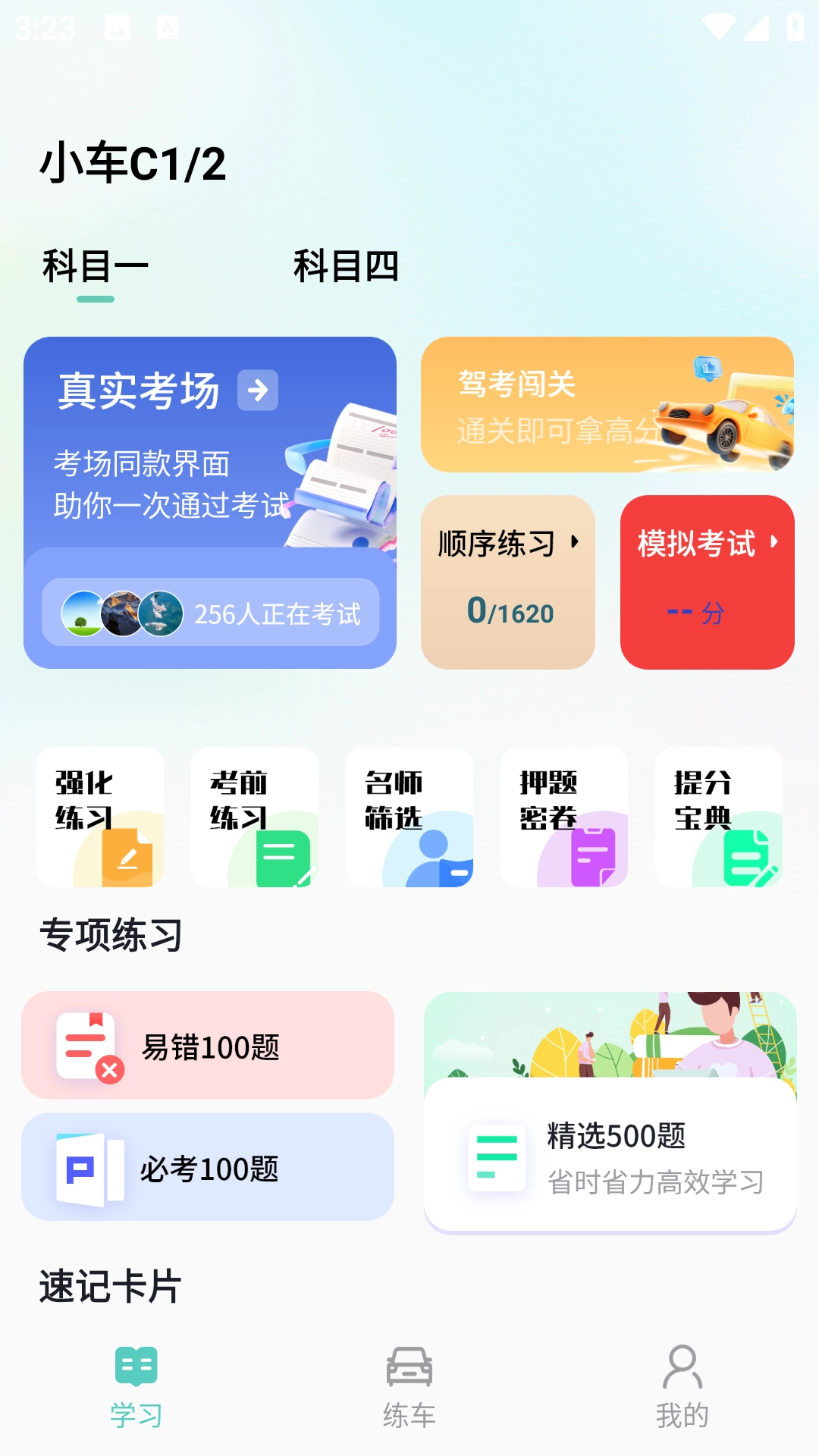
Task: Open the 驾考闯关 challenge banner
Action: (x=607, y=405)
